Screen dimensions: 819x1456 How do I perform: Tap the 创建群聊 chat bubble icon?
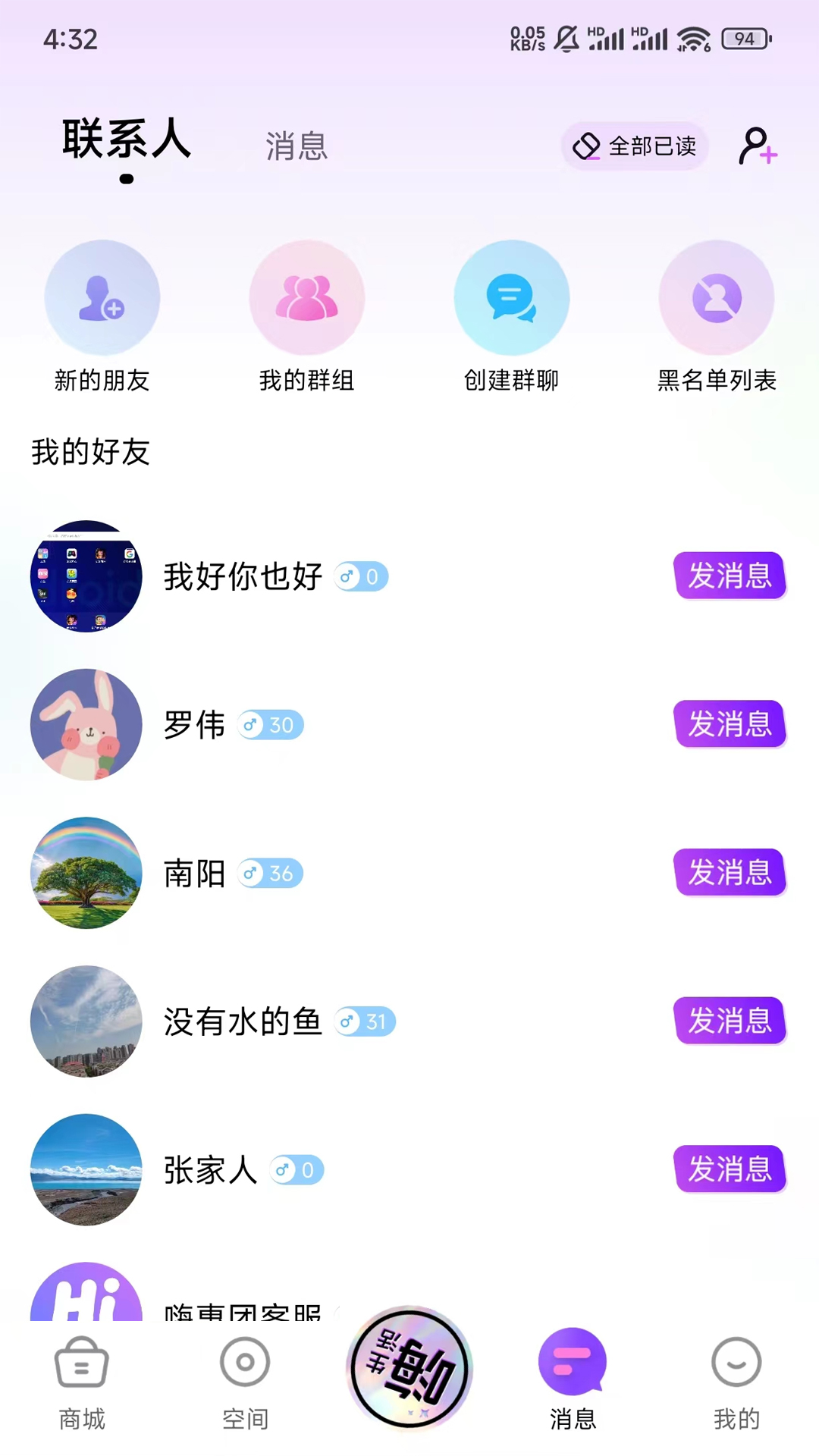pyautogui.click(x=512, y=297)
